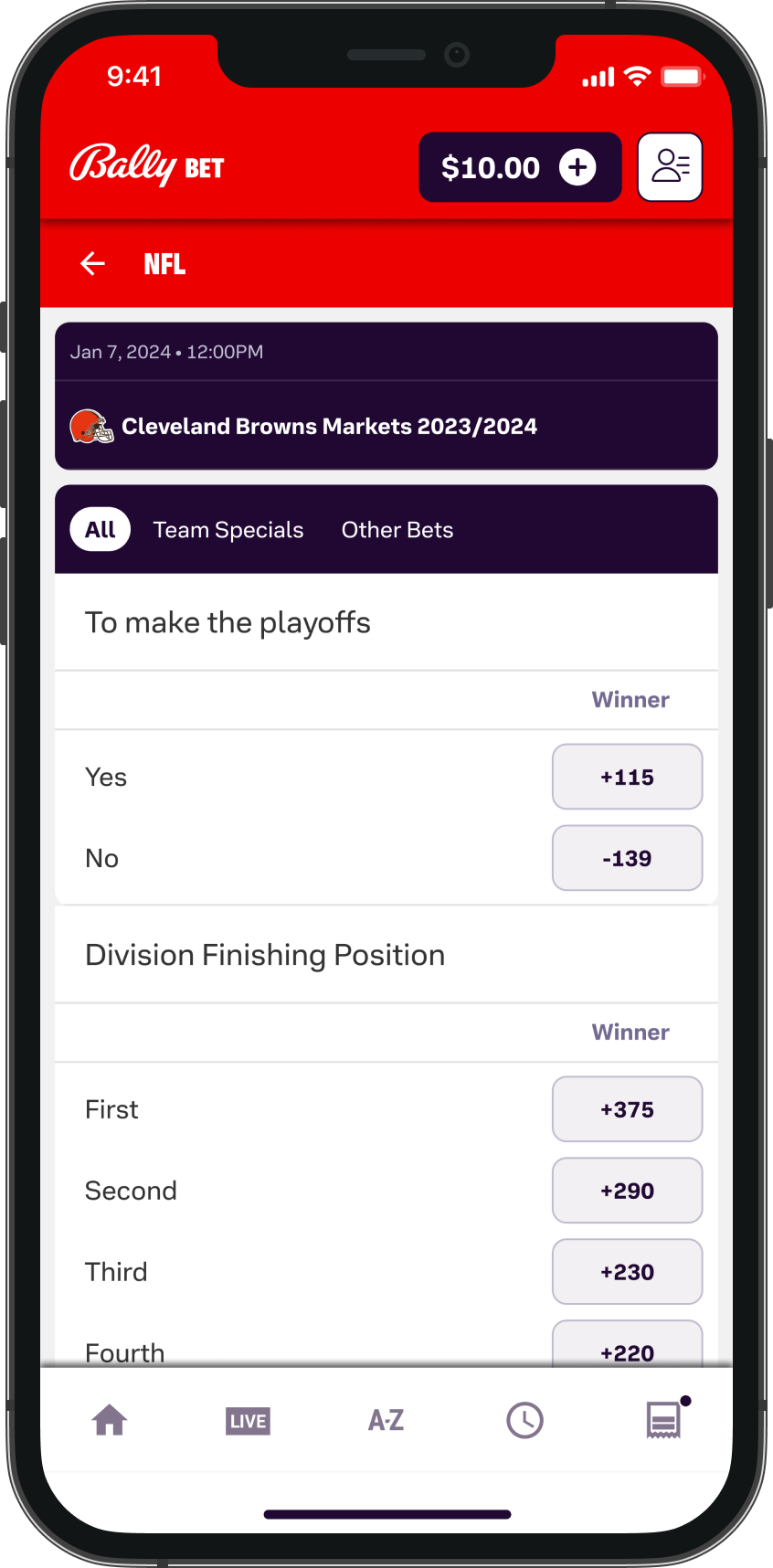
Task: Add funds via the $10.00 balance button
Action: (519, 167)
